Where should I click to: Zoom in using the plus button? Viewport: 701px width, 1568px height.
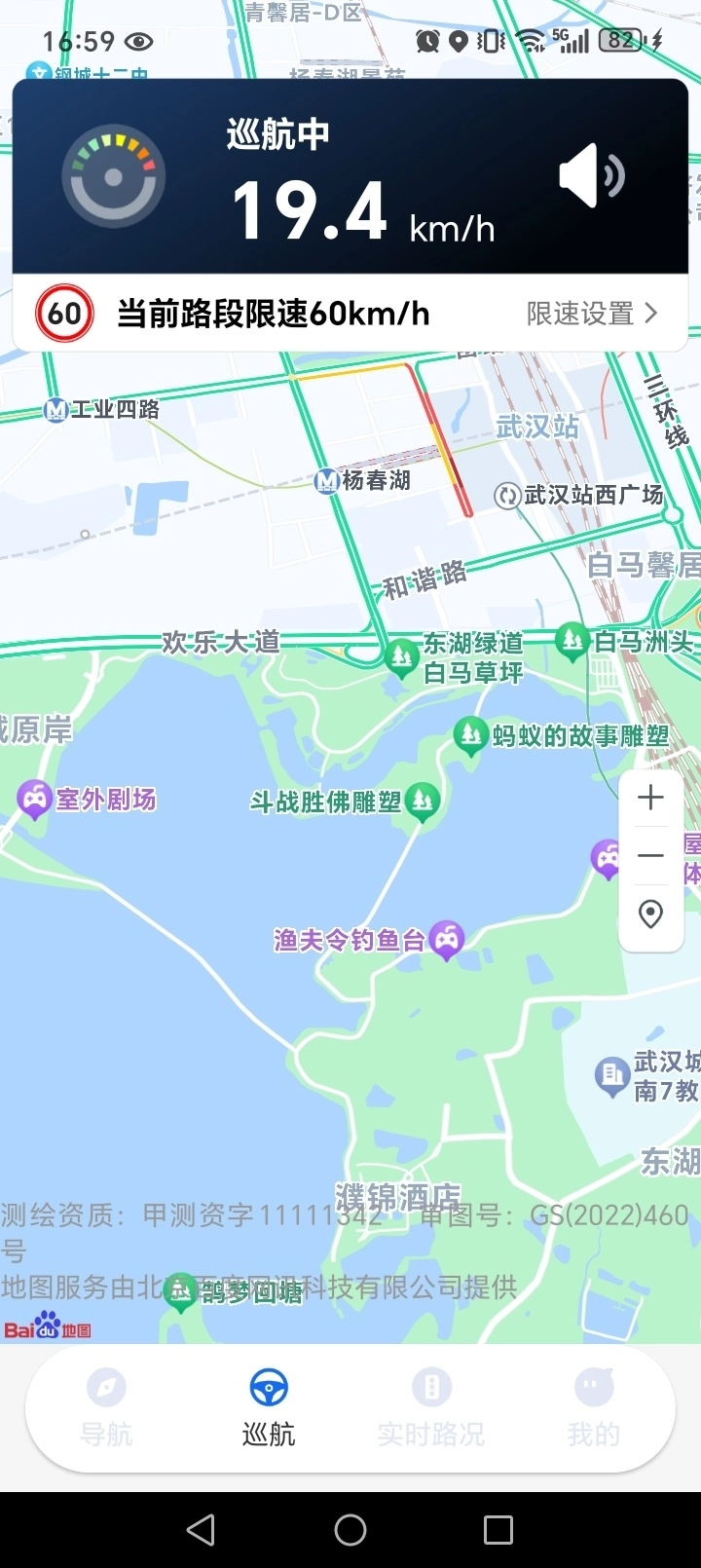[x=650, y=797]
